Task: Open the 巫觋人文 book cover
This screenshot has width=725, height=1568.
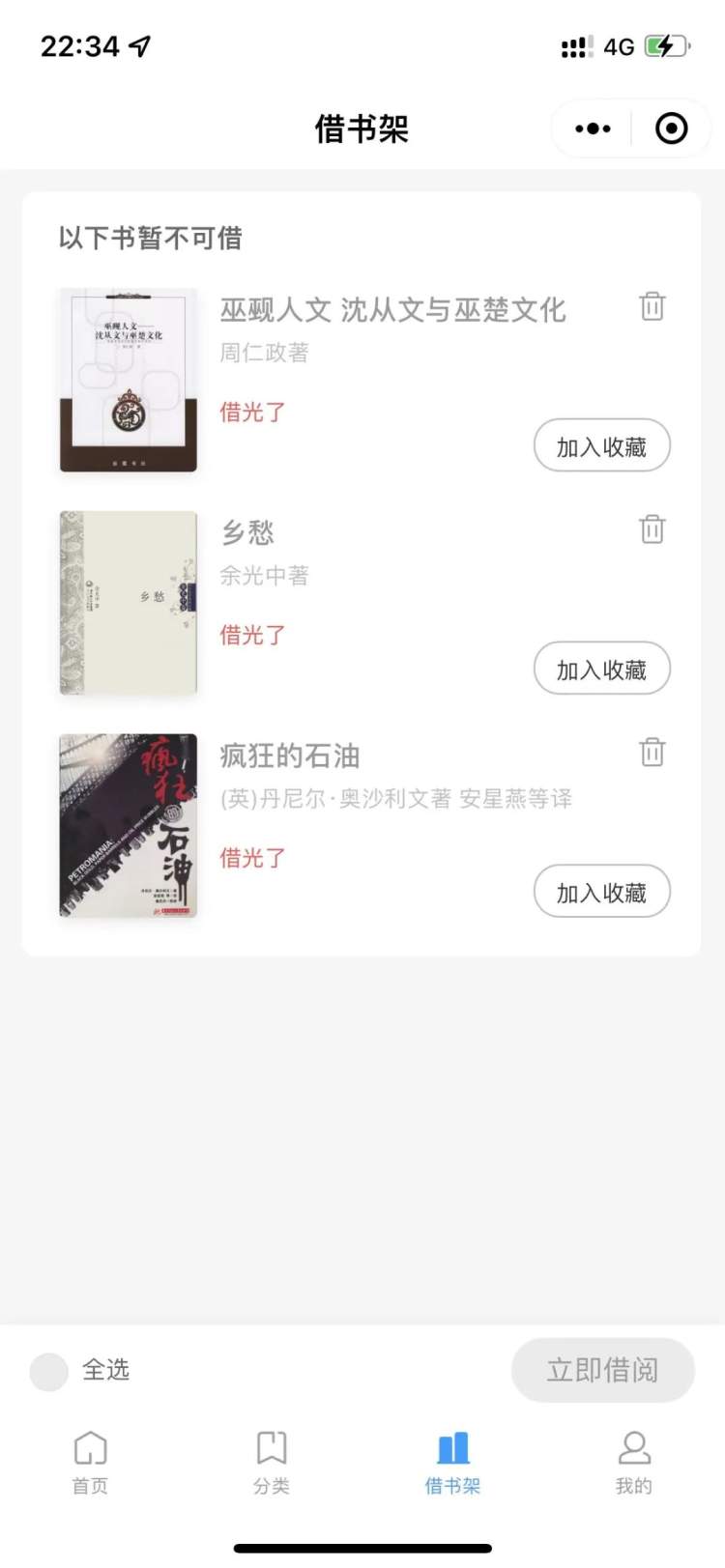Action: click(x=129, y=381)
